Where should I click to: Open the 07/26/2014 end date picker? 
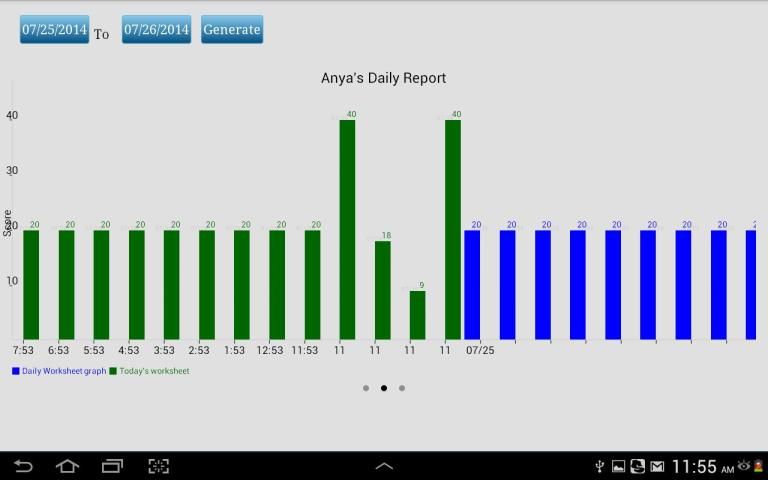click(x=156, y=30)
